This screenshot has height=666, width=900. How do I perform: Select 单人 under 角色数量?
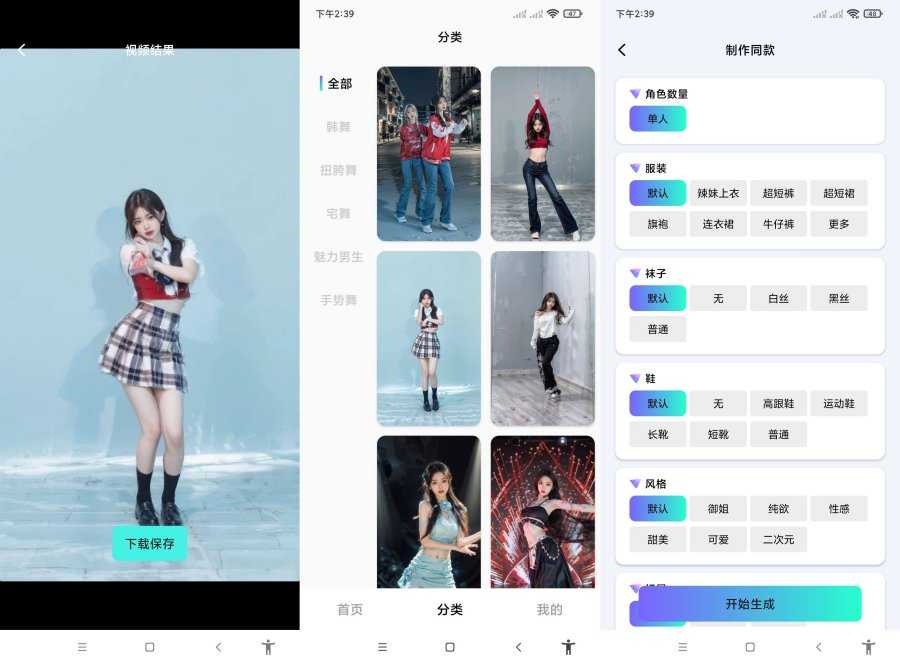tap(658, 119)
